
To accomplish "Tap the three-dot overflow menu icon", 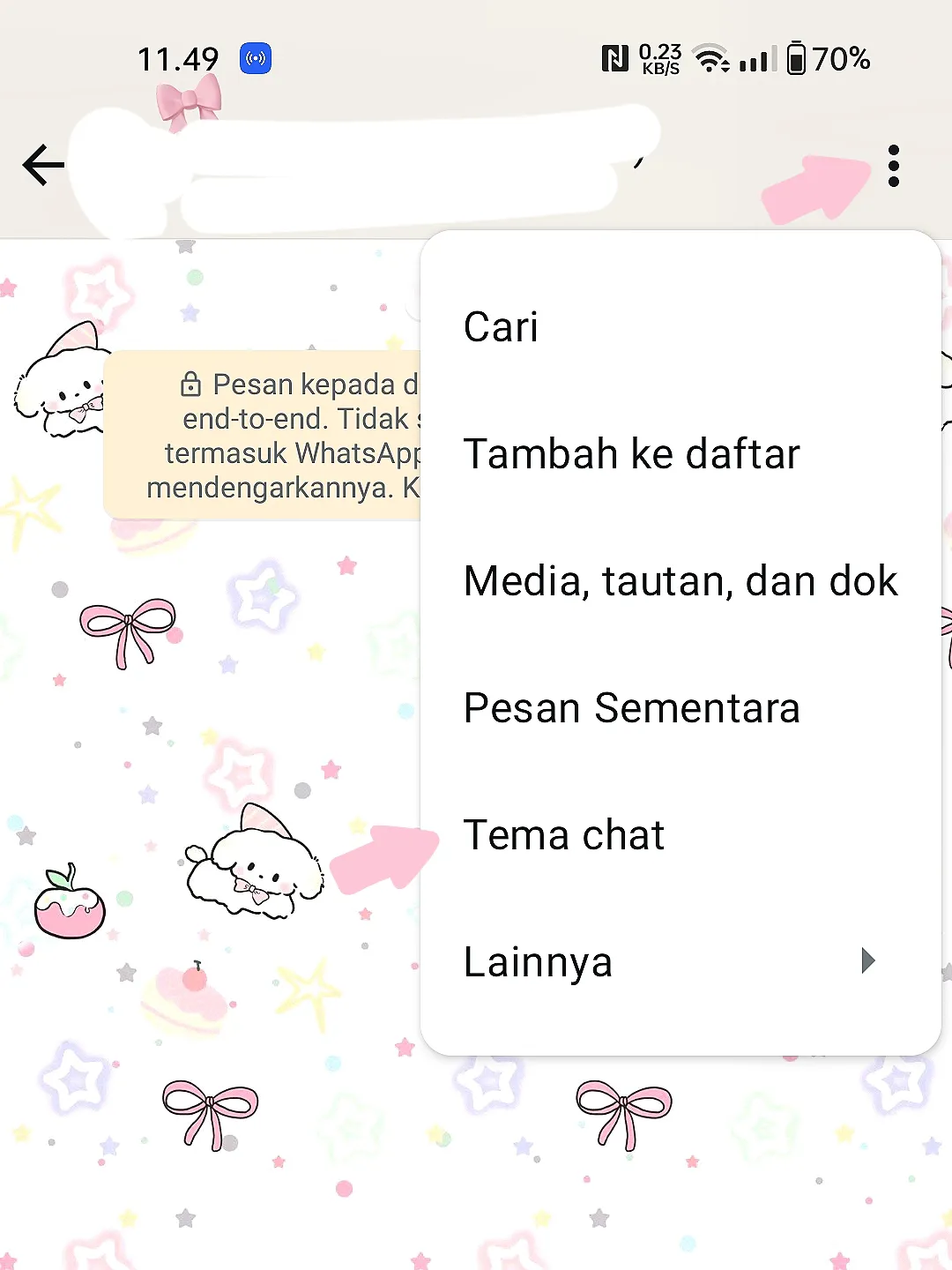I will tap(893, 166).
